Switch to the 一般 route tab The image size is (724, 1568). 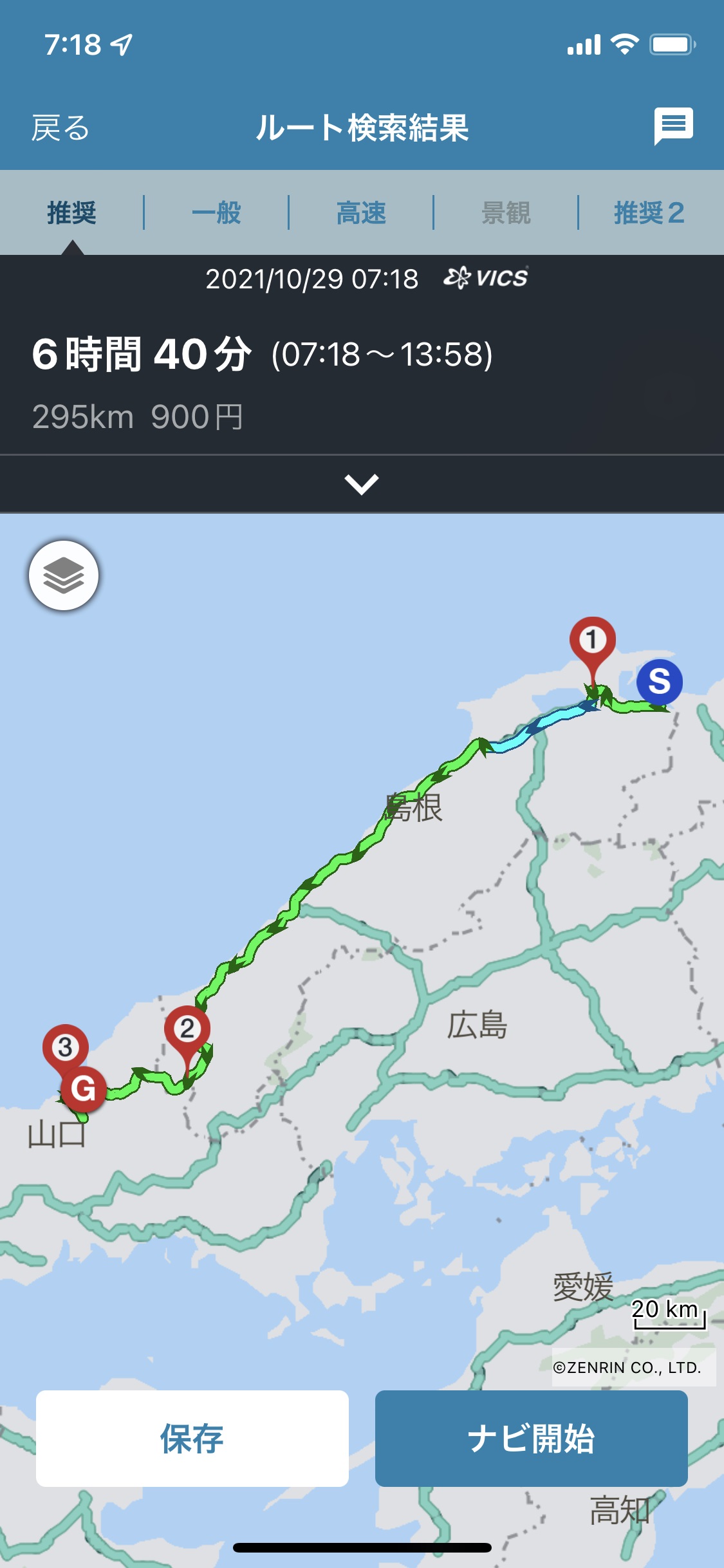pos(216,212)
